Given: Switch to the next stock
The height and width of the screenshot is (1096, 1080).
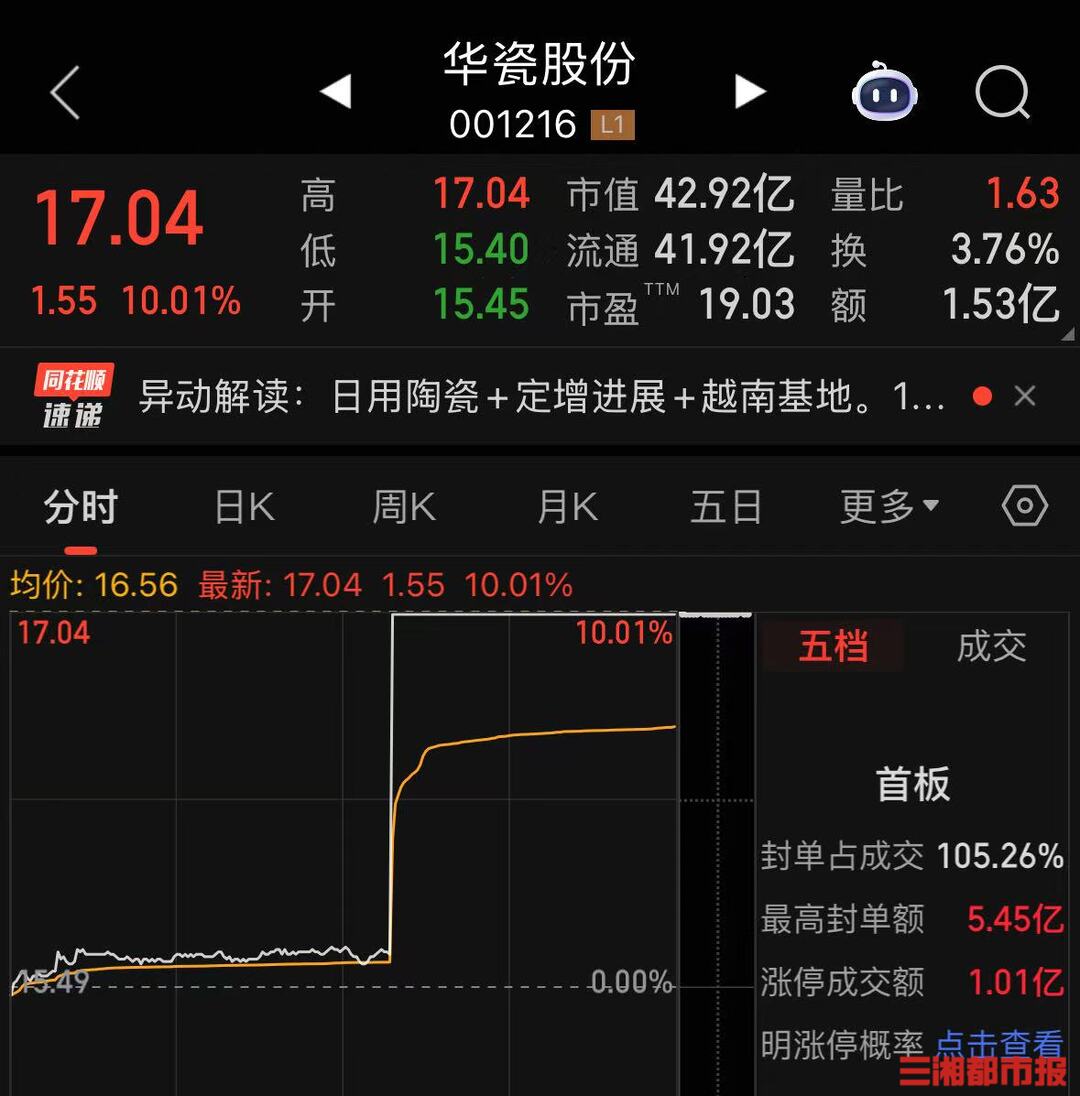Looking at the screenshot, I should pyautogui.click(x=749, y=92).
